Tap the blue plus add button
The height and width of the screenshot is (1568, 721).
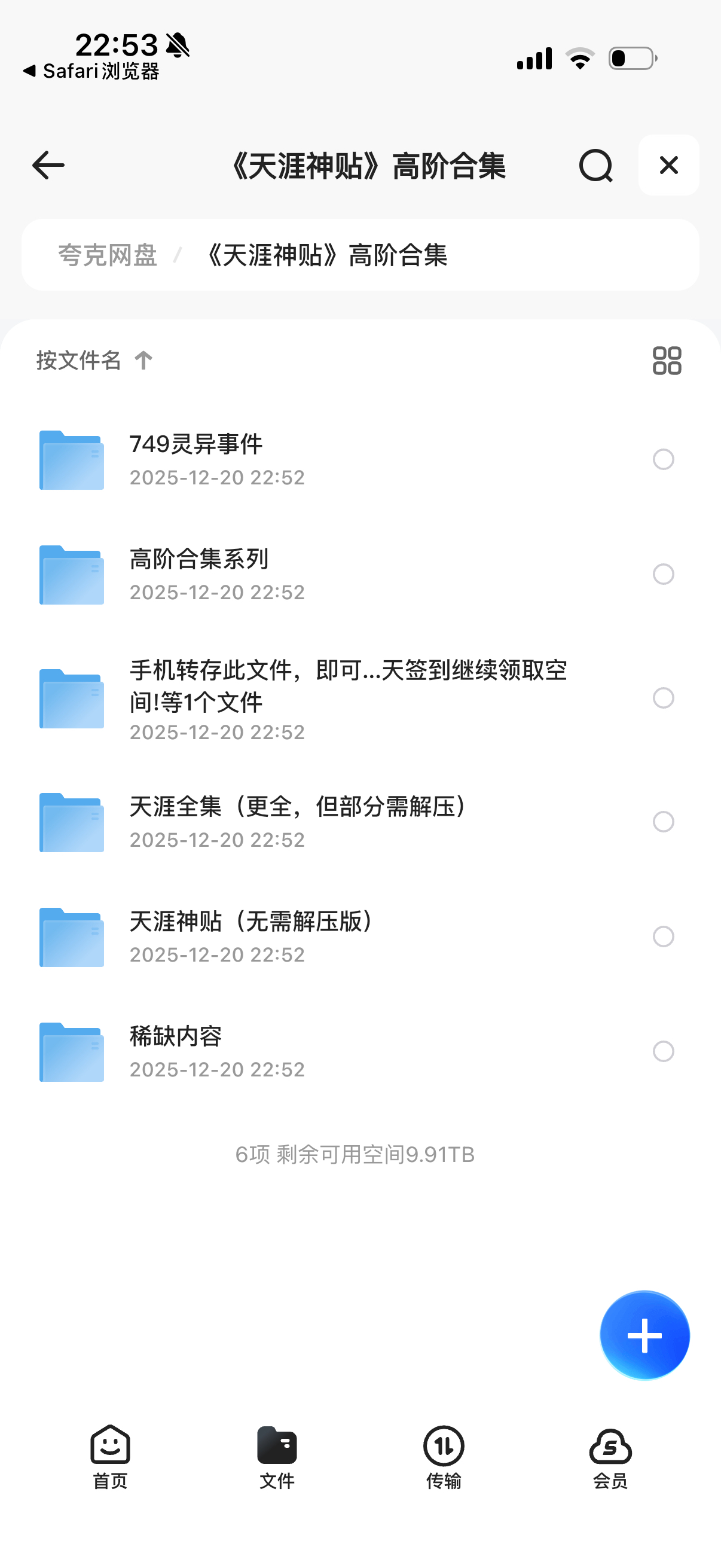click(644, 1335)
